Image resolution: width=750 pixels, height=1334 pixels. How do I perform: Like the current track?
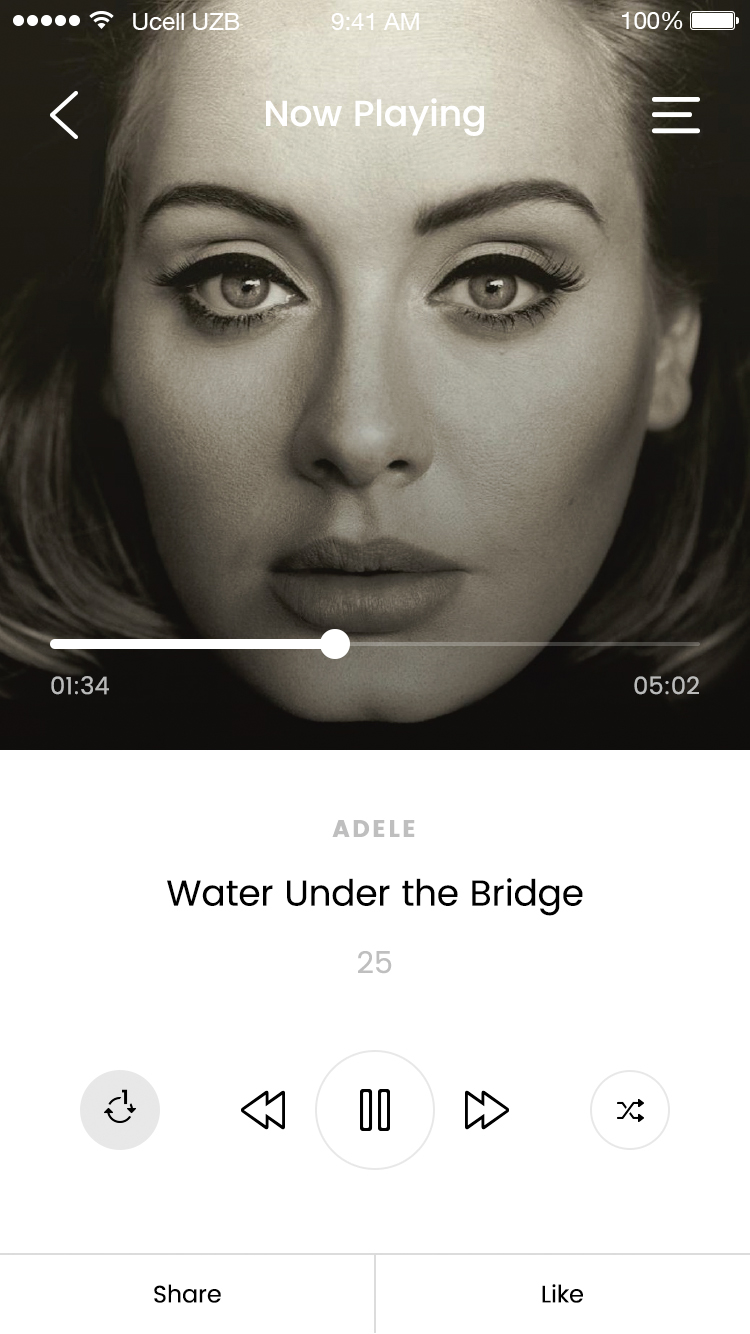pos(562,1294)
